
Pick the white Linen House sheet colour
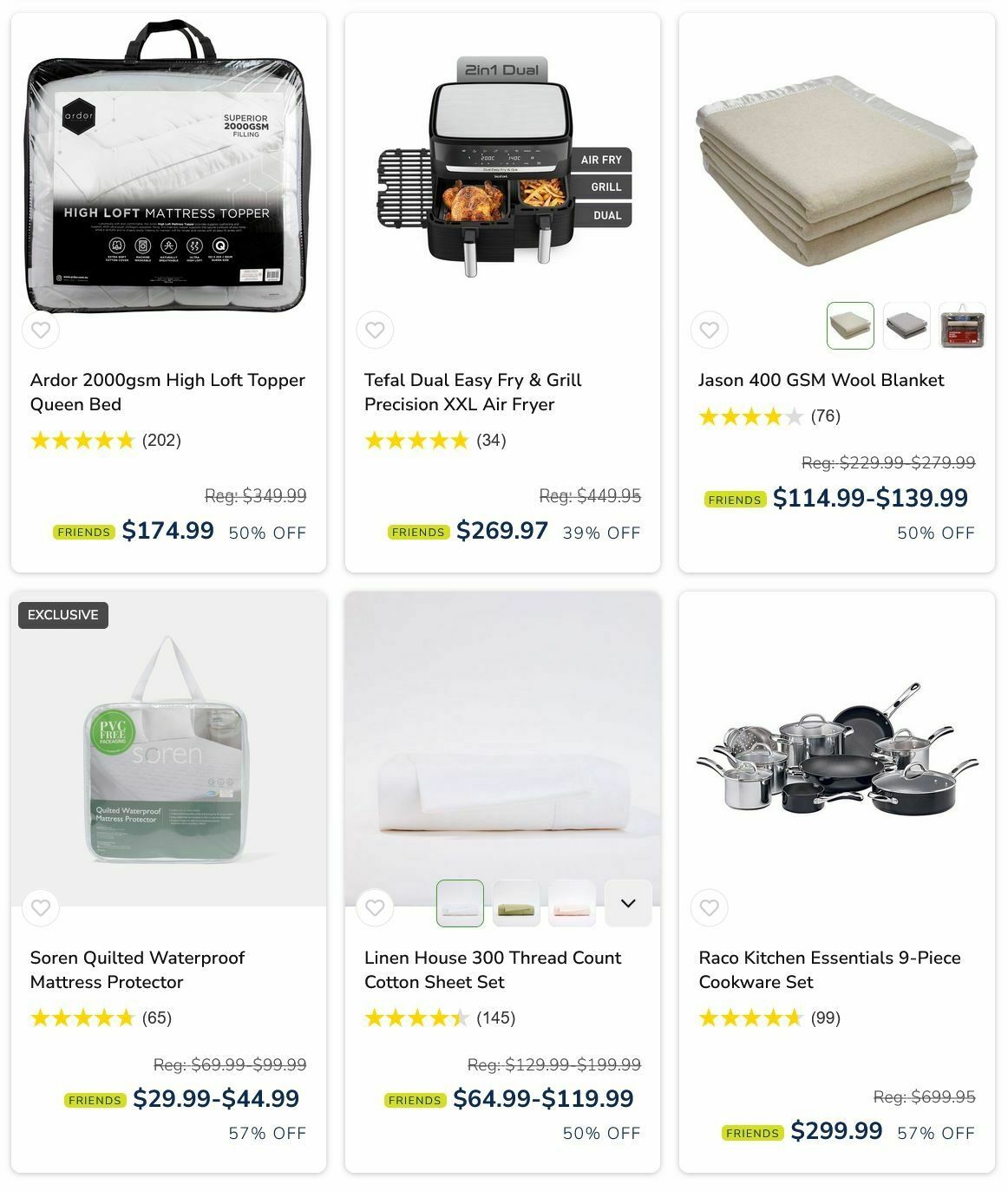[460, 904]
